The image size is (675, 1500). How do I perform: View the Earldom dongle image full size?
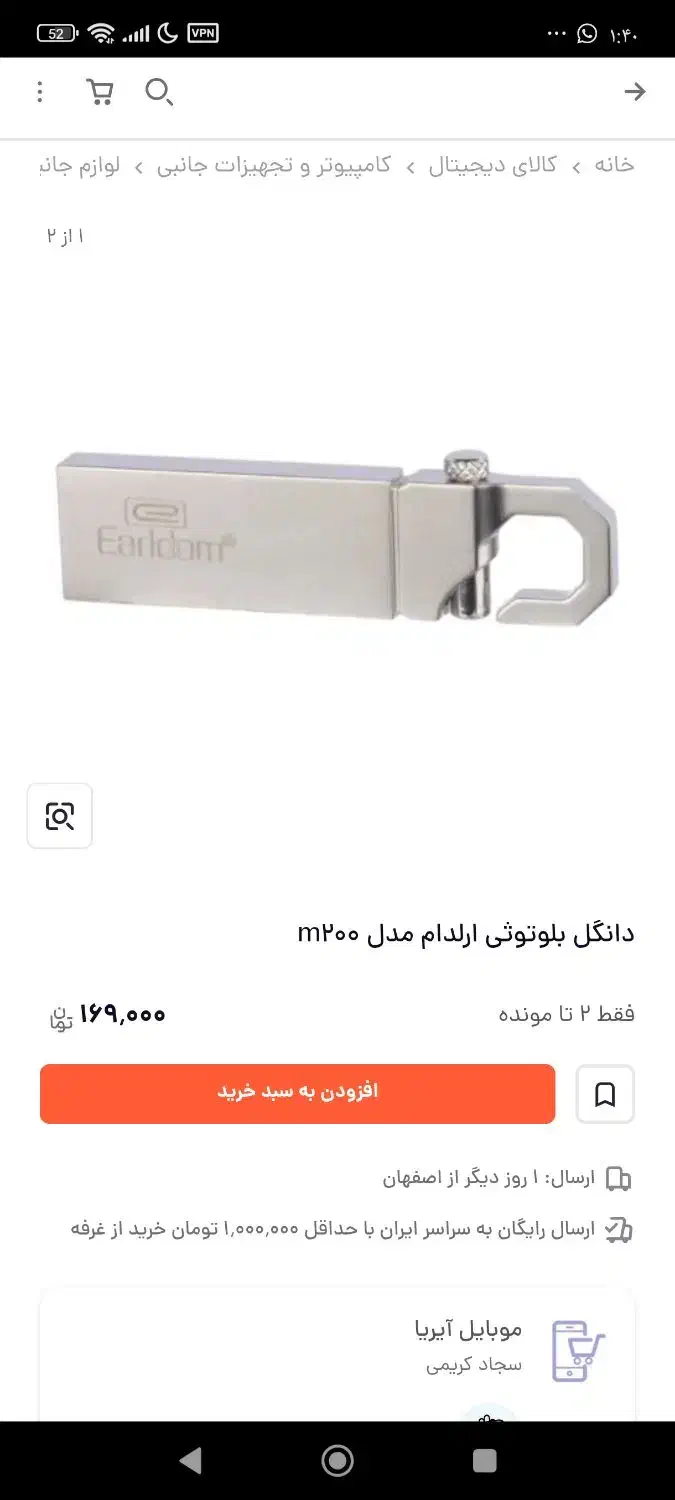coord(337,540)
